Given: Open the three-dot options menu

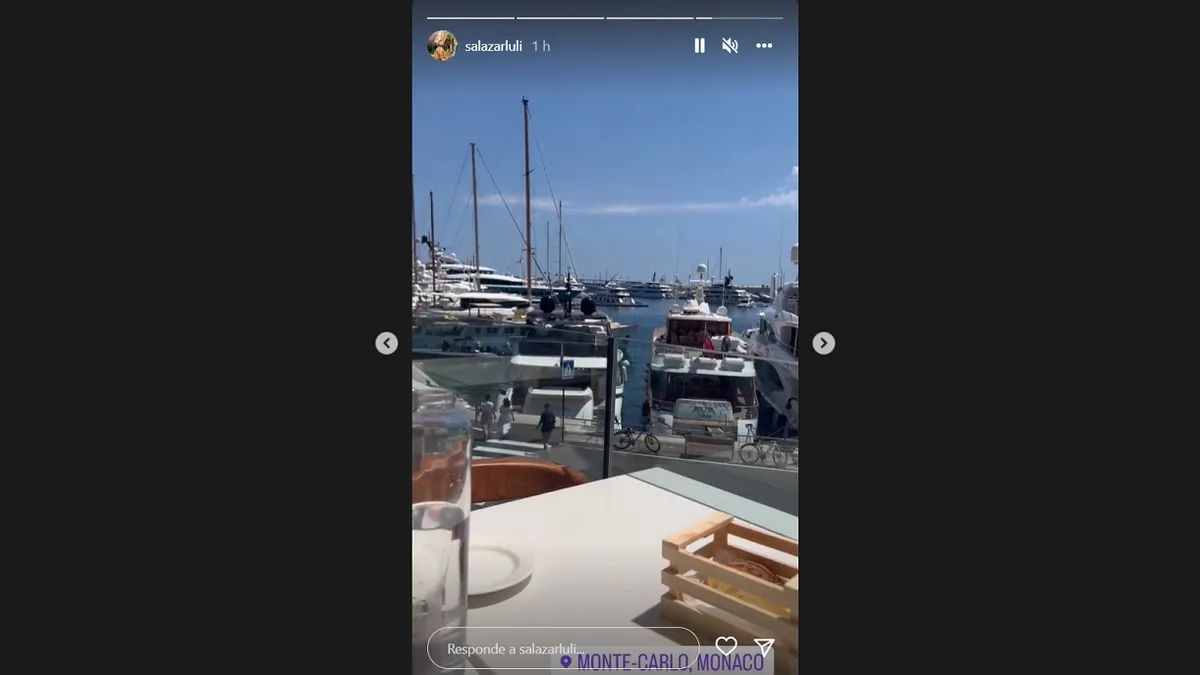Looking at the screenshot, I should [764, 46].
